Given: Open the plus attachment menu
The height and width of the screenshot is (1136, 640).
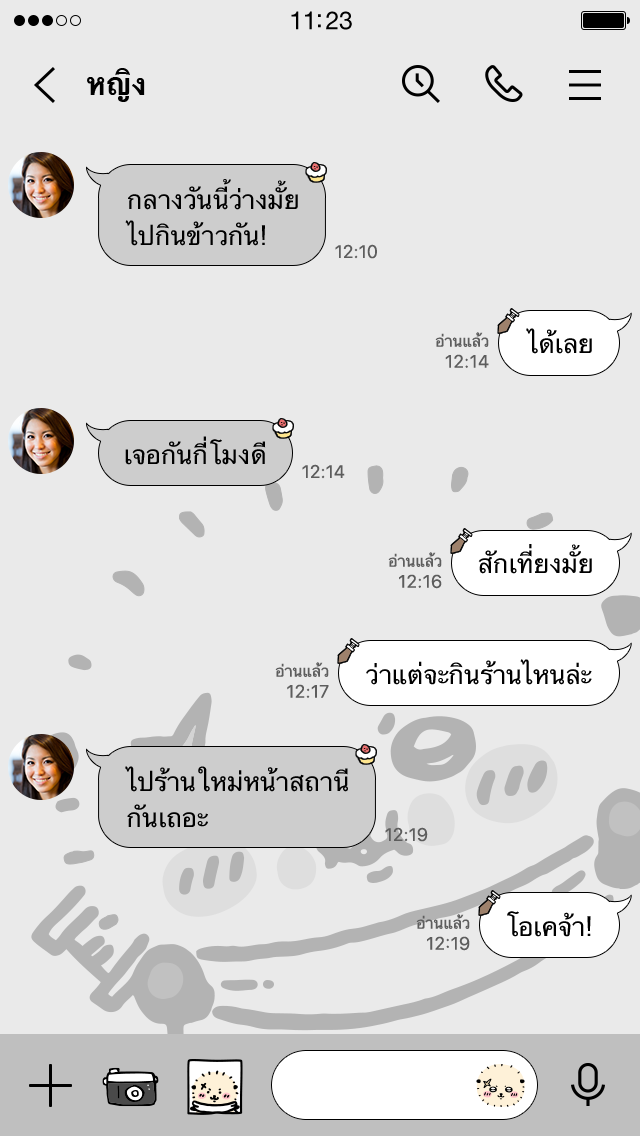Looking at the screenshot, I should point(50,1085).
